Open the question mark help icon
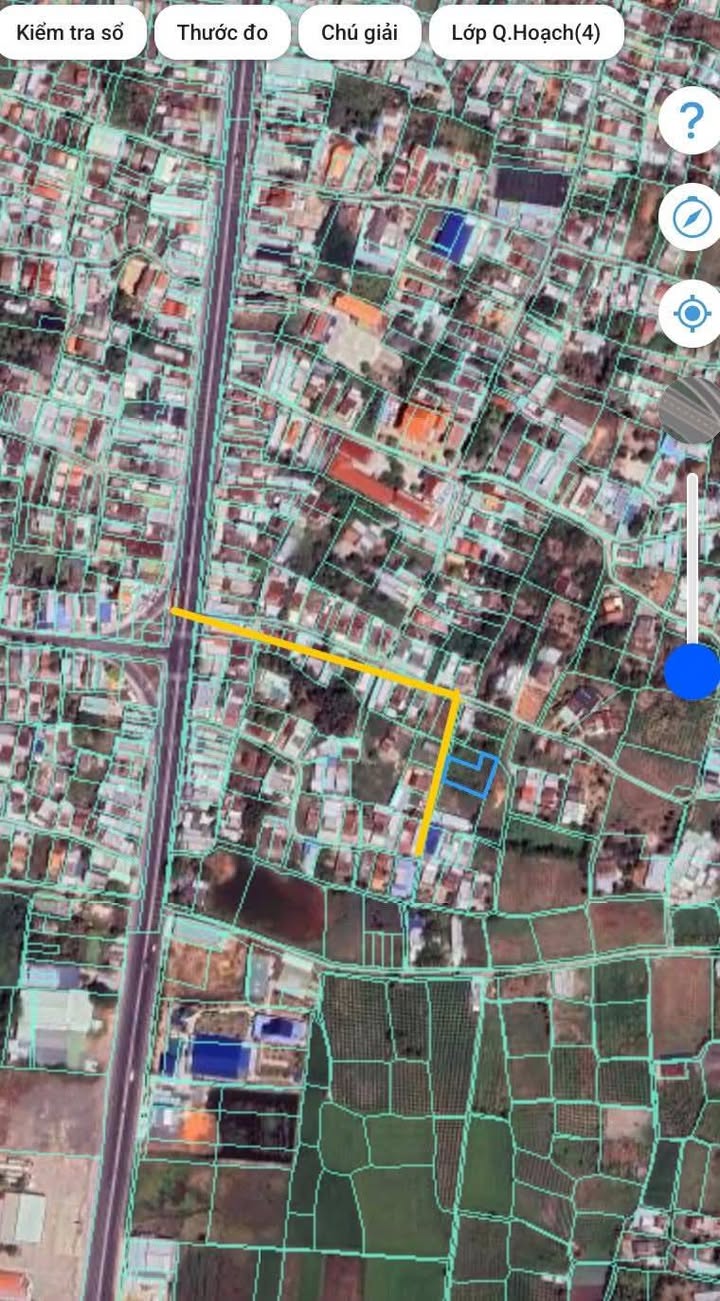 point(691,121)
